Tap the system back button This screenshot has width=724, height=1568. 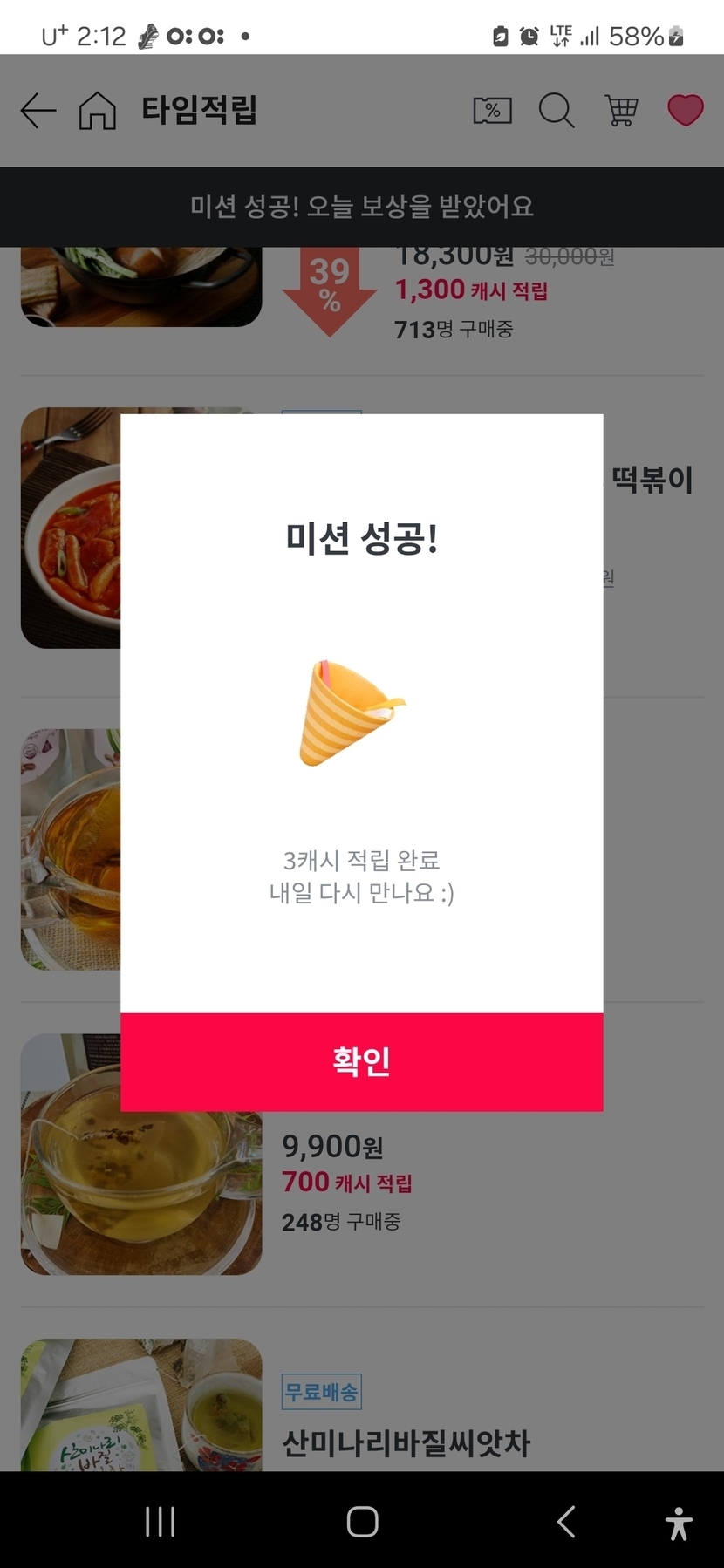coord(566,1522)
